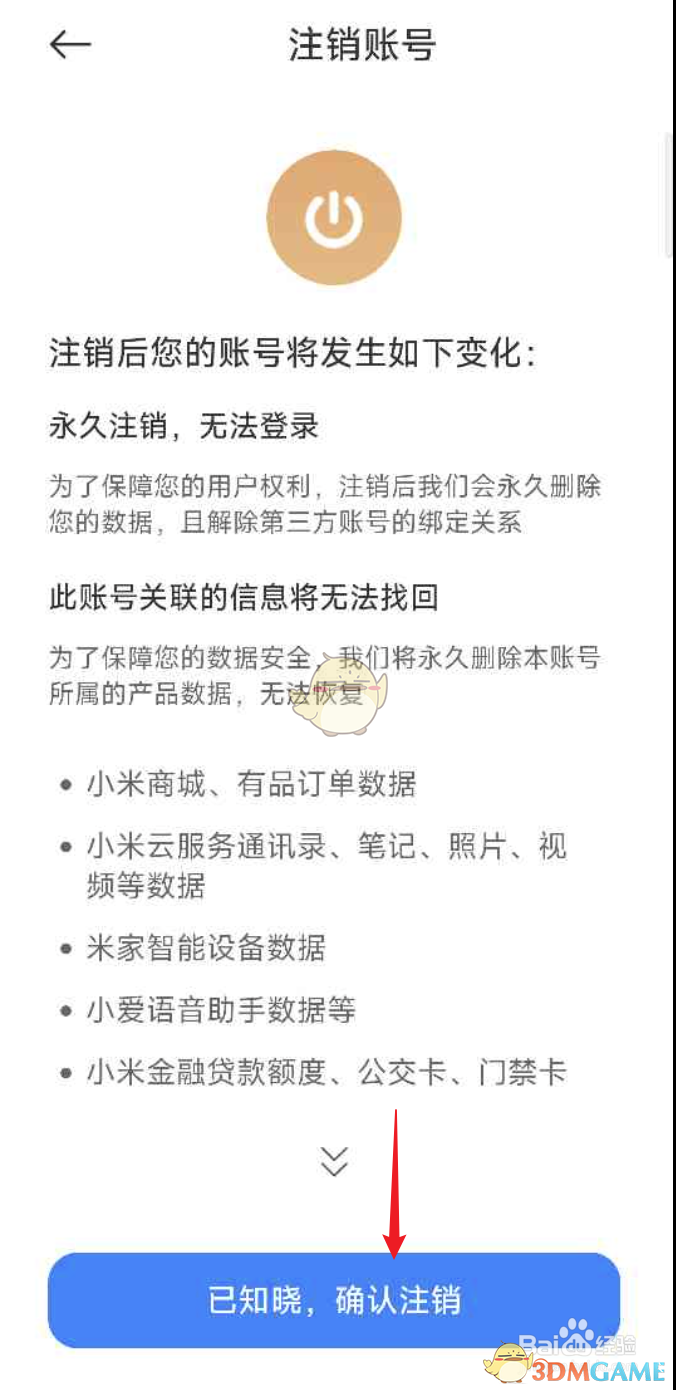This screenshot has height=1390, width=676.
Task: Tap the 已知晓，确认注销 button
Action: tap(334, 1300)
